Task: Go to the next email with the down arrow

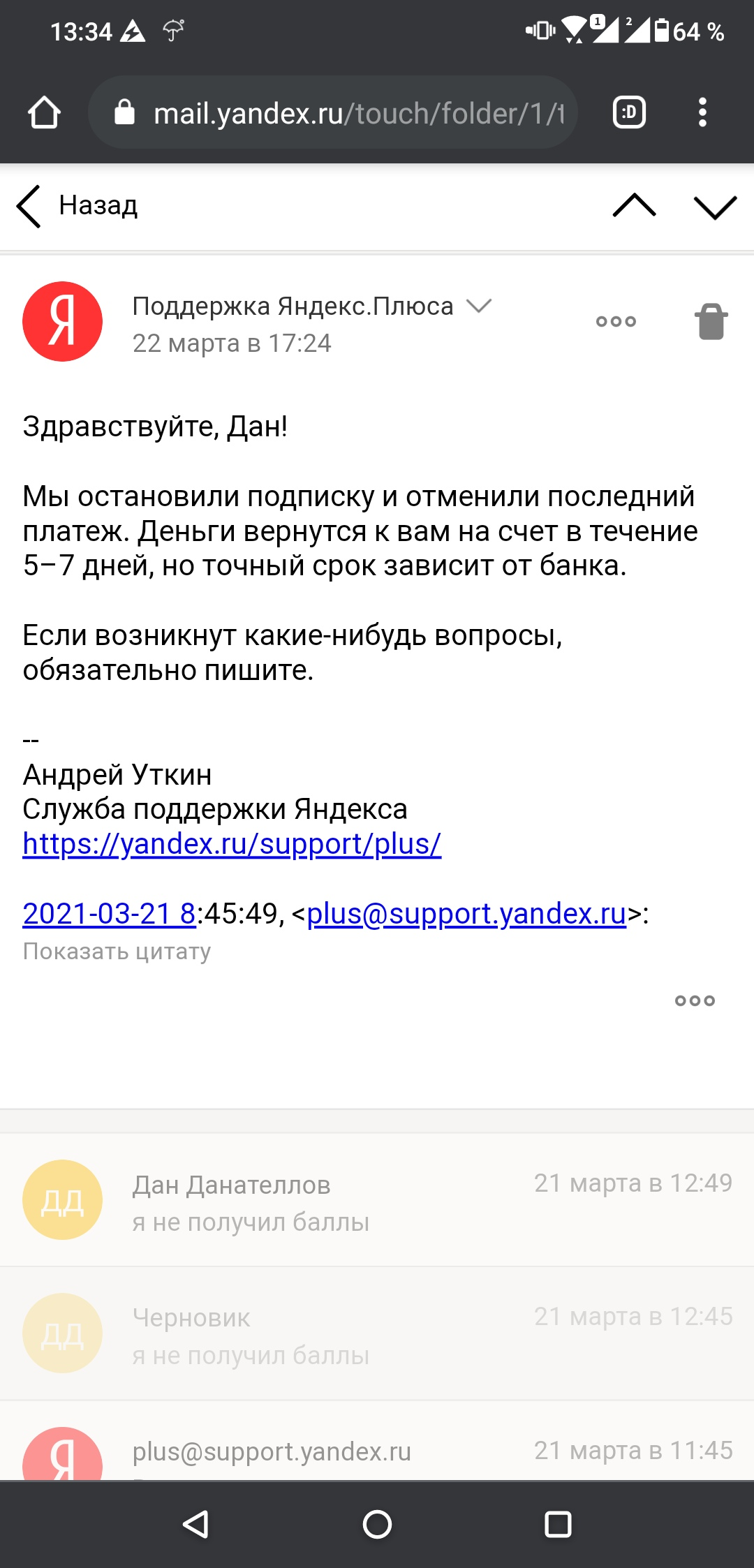Action: (715, 207)
